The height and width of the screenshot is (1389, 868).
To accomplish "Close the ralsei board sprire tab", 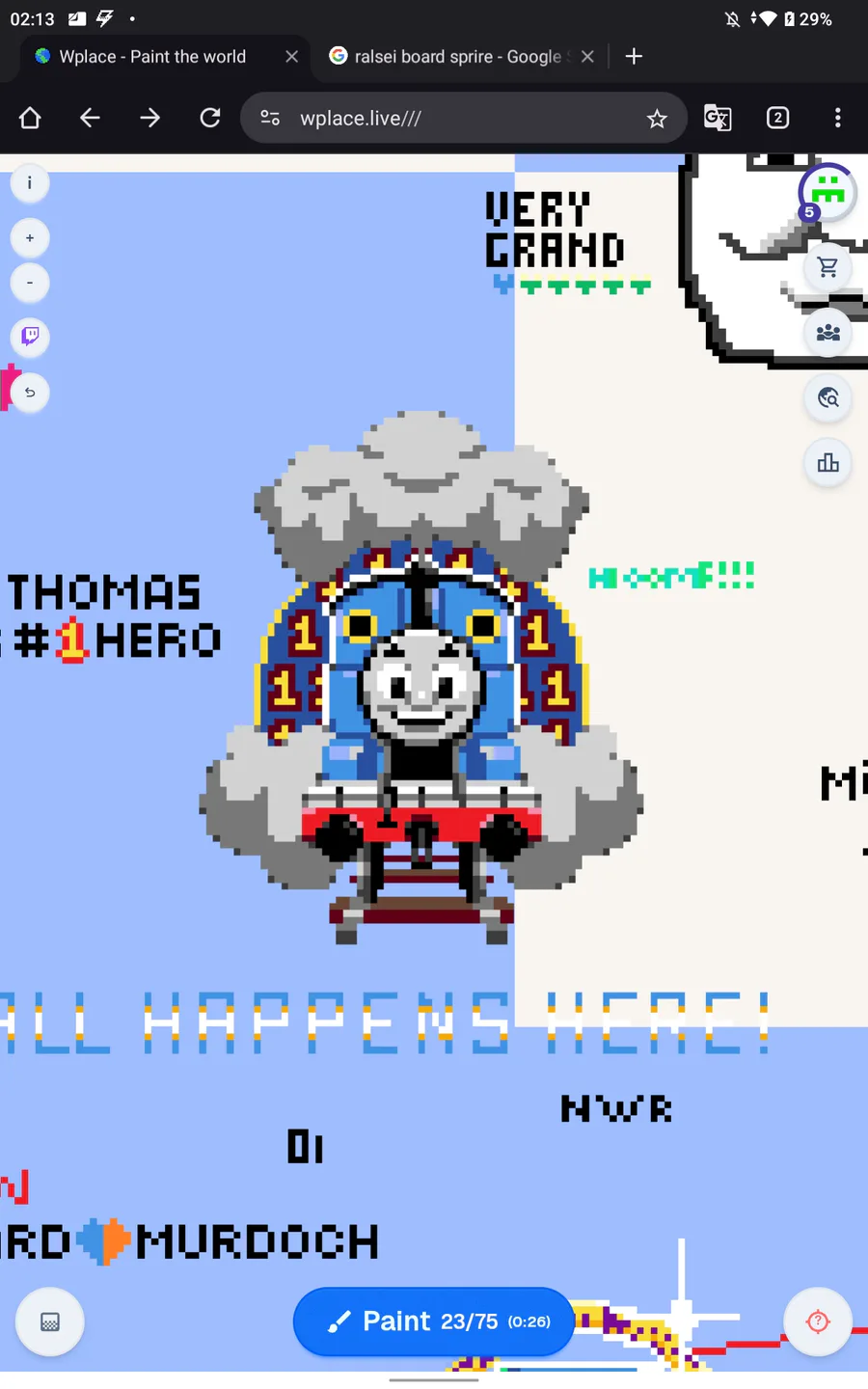I will click(x=587, y=57).
